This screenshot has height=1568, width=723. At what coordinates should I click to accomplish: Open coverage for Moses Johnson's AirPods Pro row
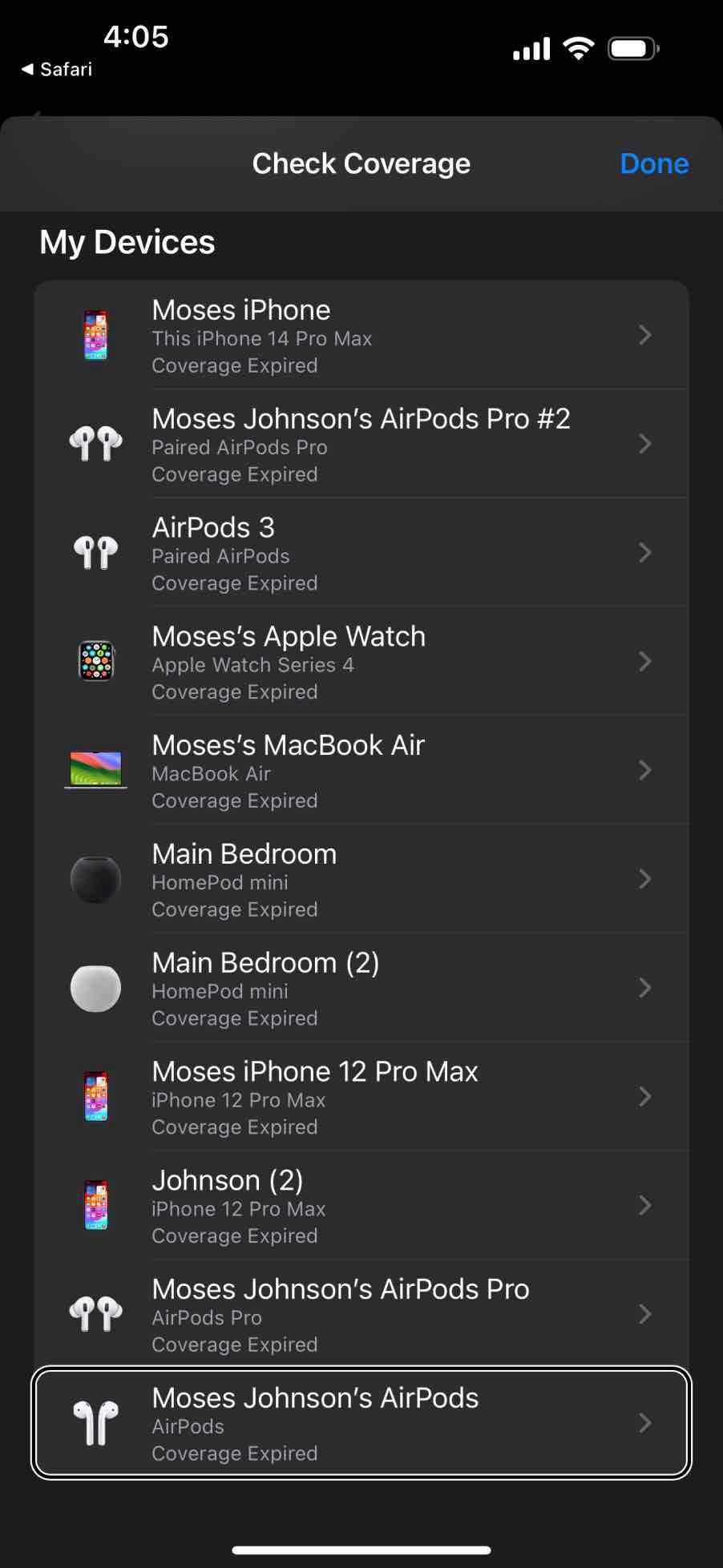[361, 1314]
